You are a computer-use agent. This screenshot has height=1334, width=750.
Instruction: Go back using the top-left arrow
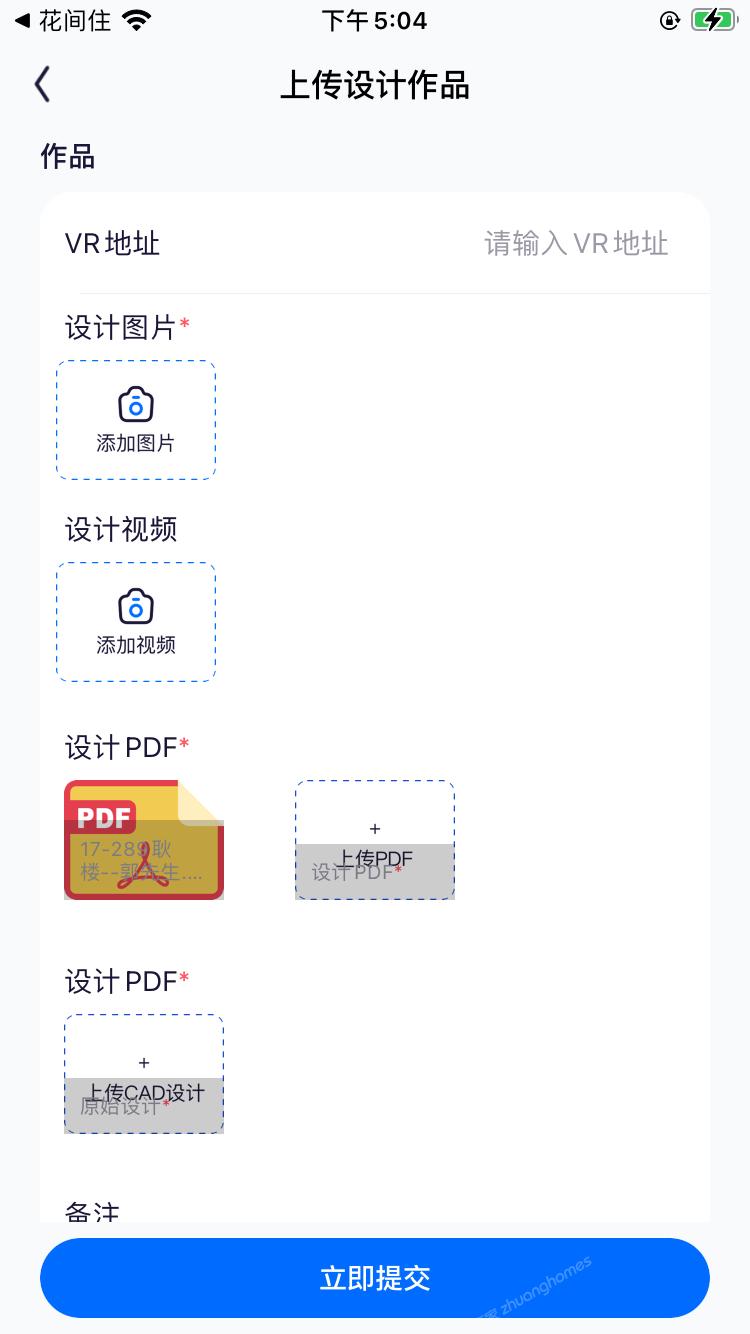[42, 85]
